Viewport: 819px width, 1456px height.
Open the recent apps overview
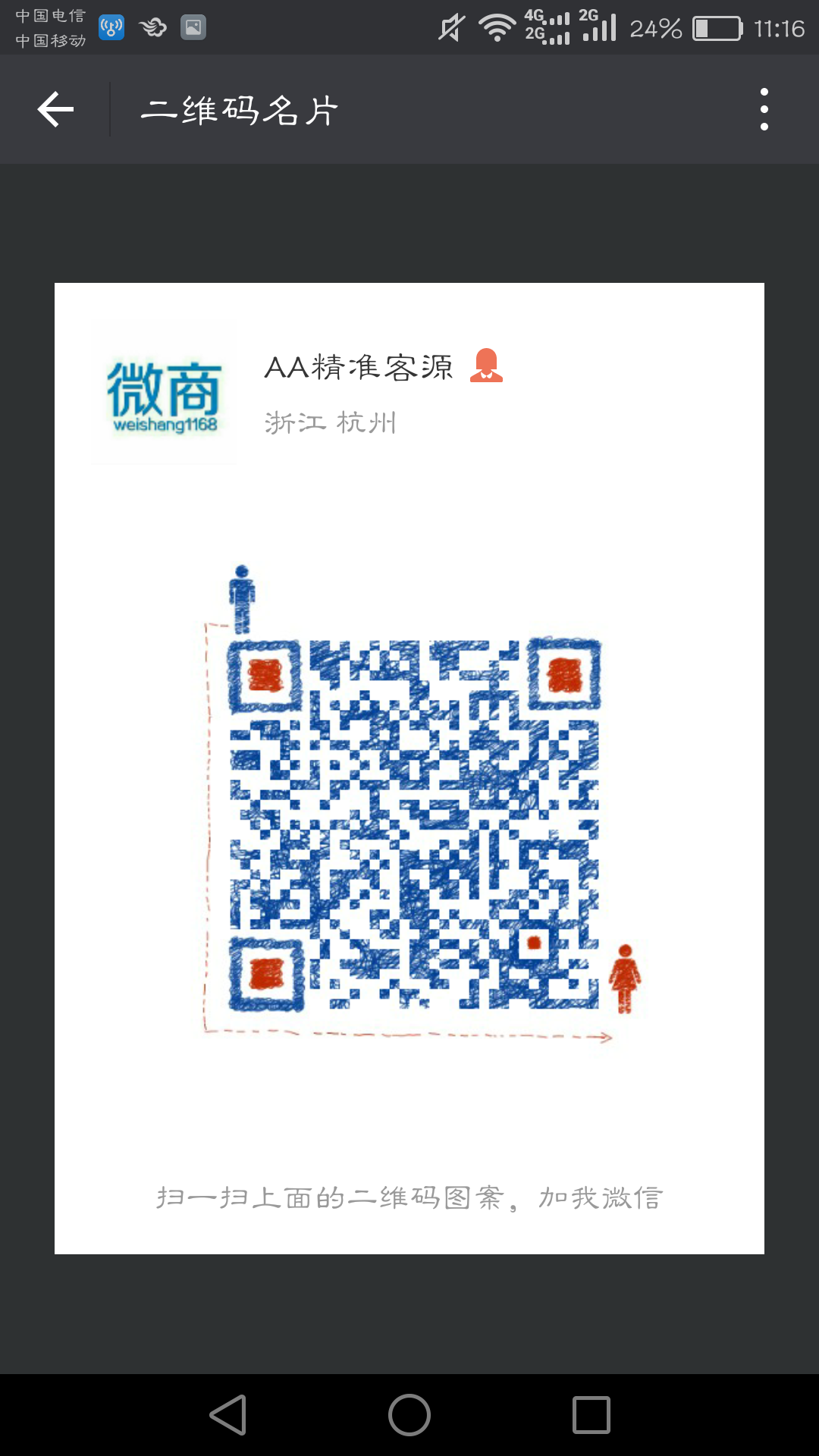point(591,1415)
